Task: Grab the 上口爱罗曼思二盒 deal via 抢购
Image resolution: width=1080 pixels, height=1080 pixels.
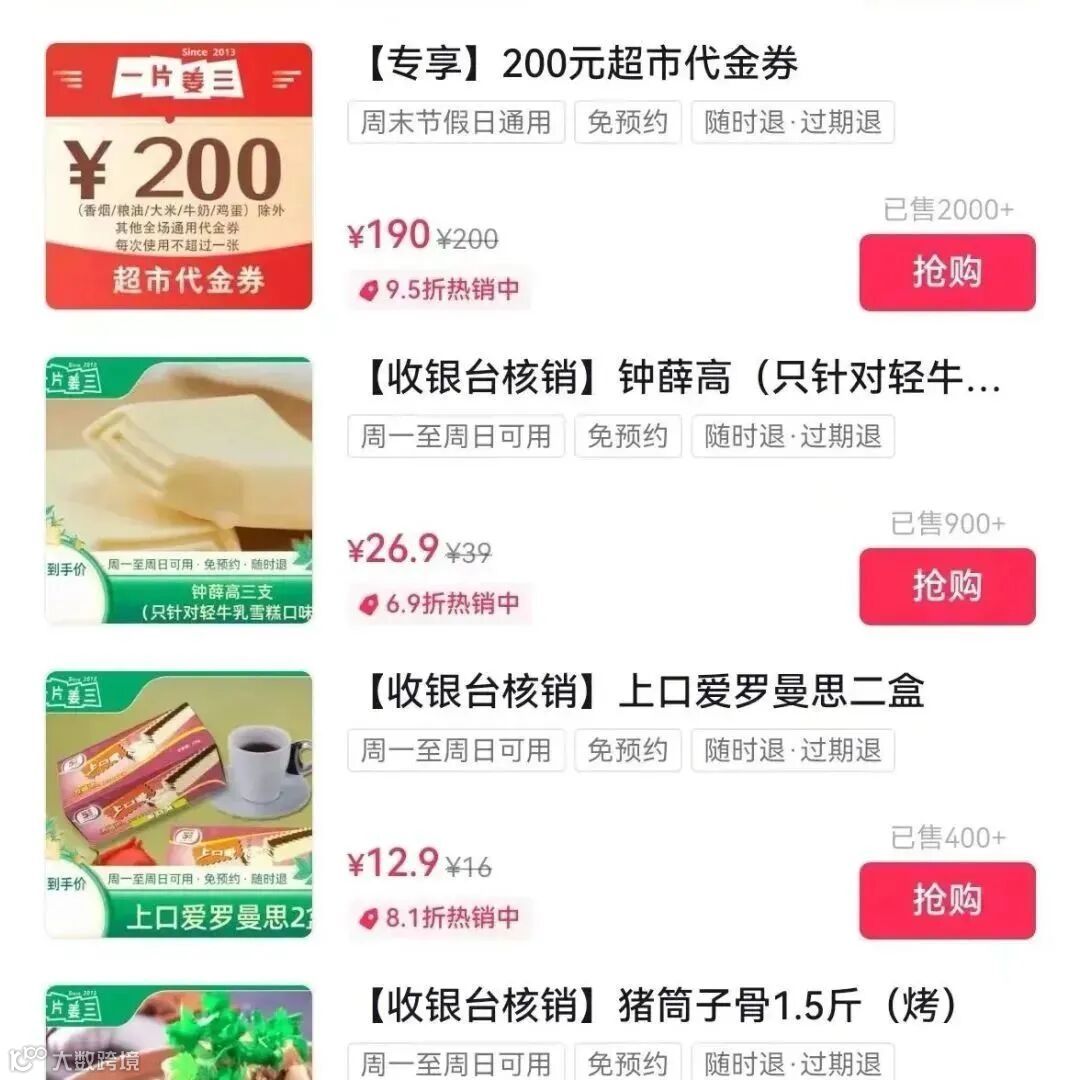Action: 946,900
